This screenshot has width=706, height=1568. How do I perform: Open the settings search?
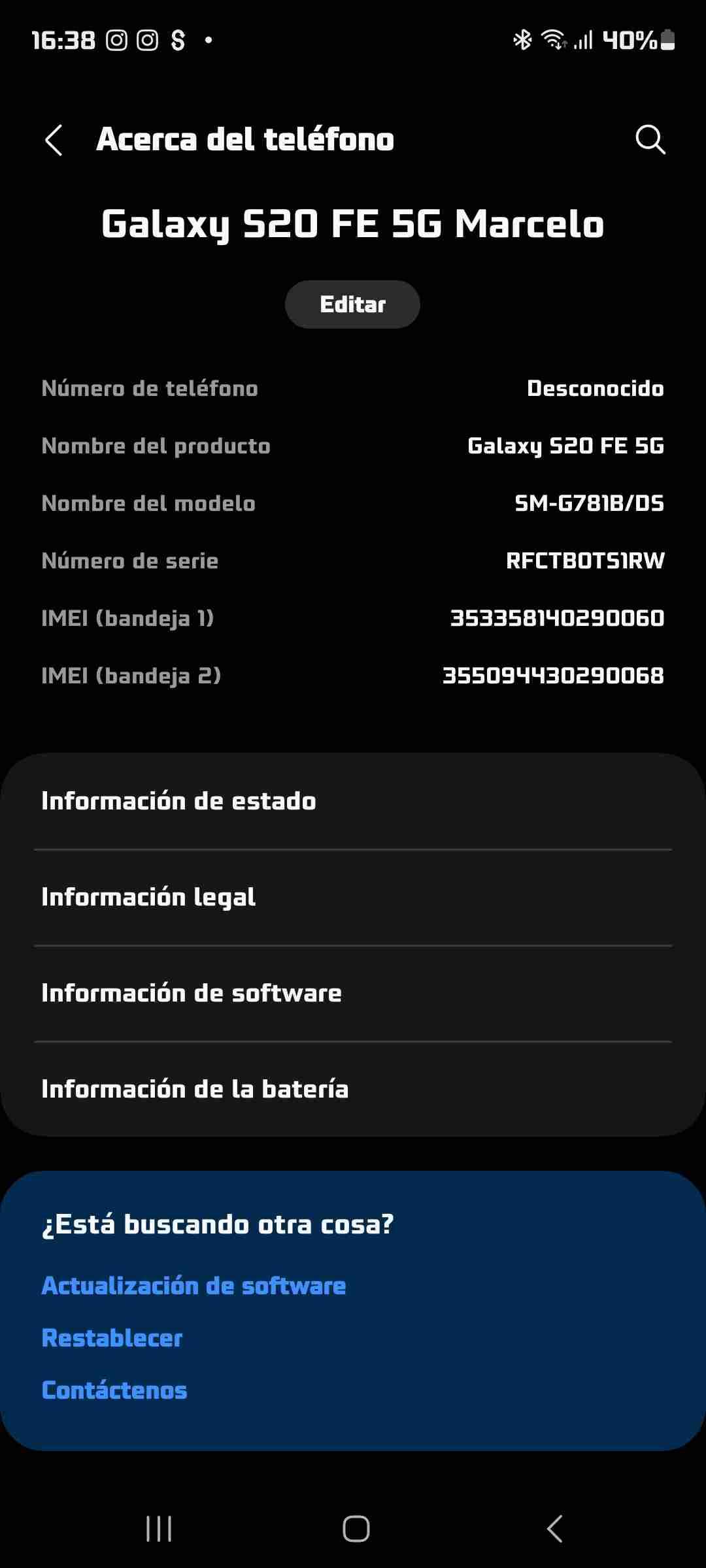(x=649, y=140)
